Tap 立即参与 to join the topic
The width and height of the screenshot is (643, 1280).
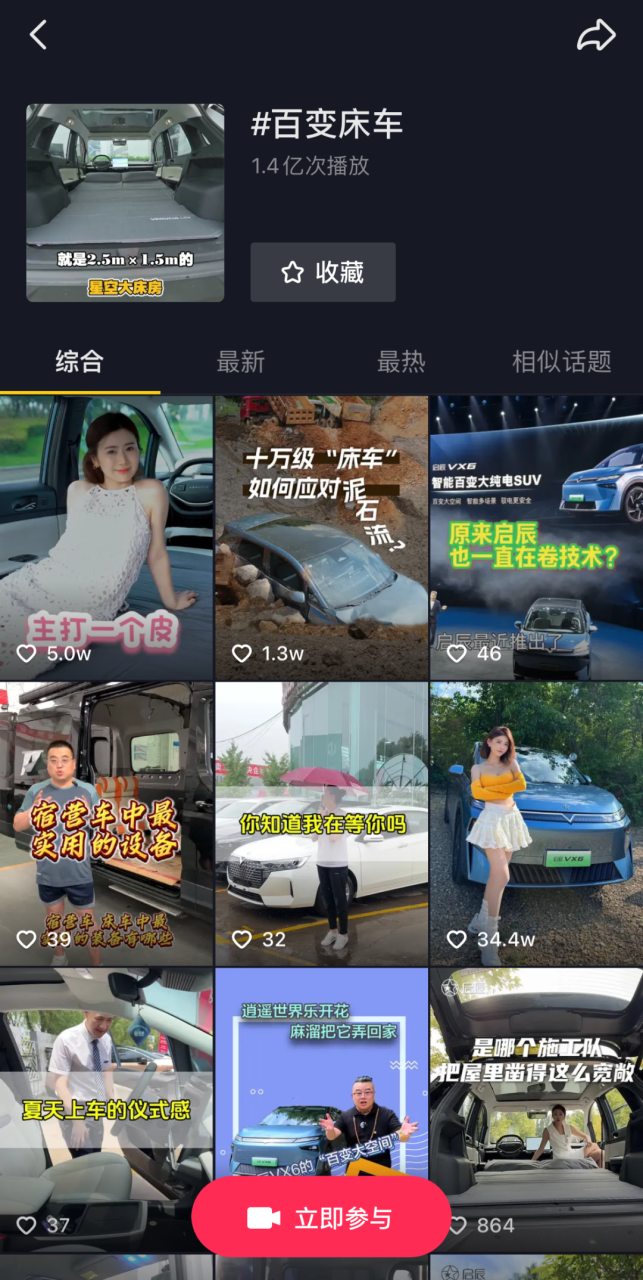click(321, 1217)
